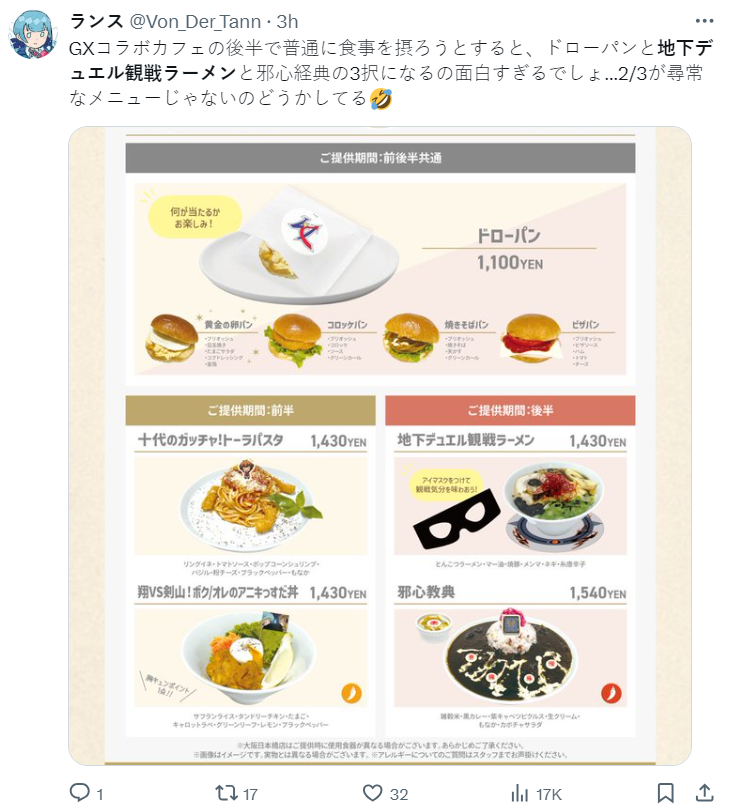
Task: View the post's analytics
Action: tap(520, 793)
